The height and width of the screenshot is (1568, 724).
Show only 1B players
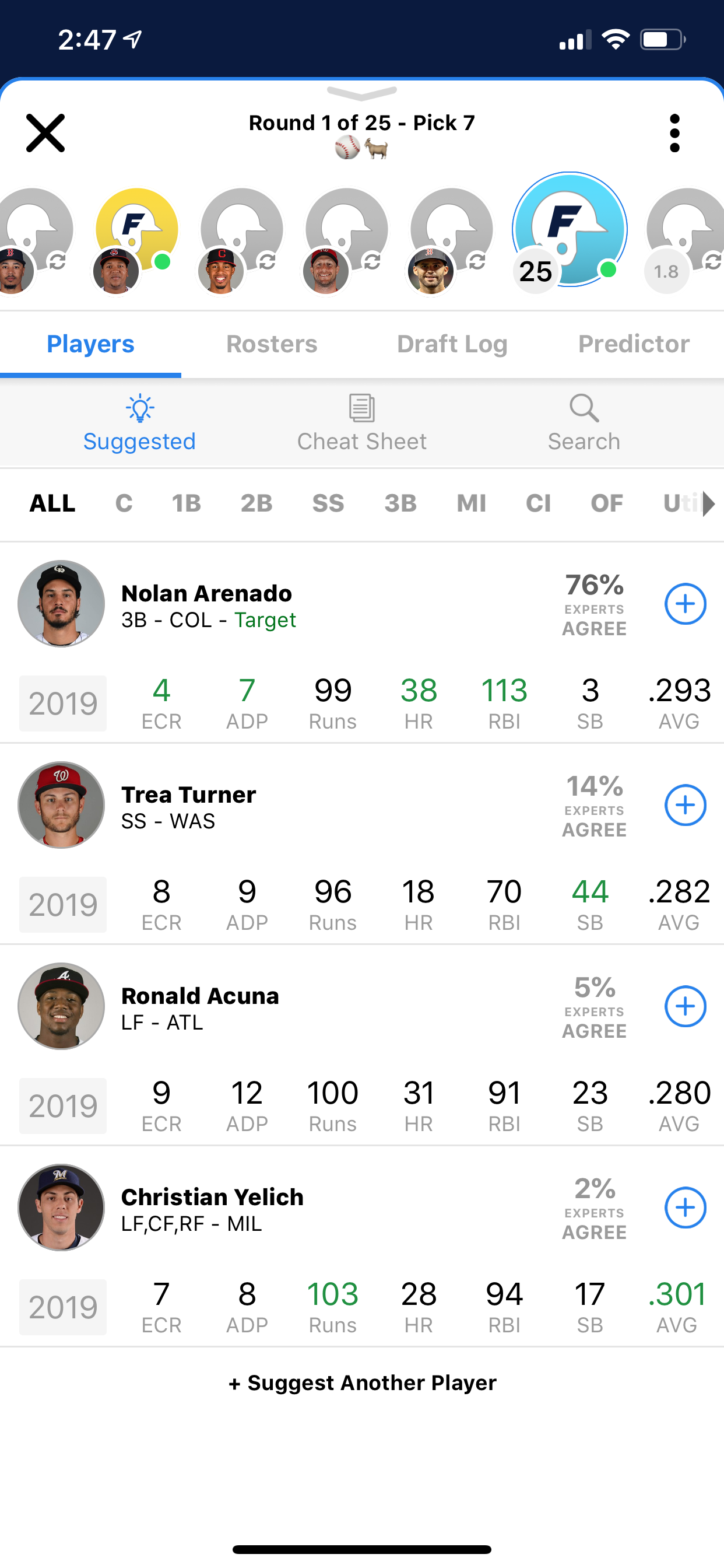[x=186, y=503]
